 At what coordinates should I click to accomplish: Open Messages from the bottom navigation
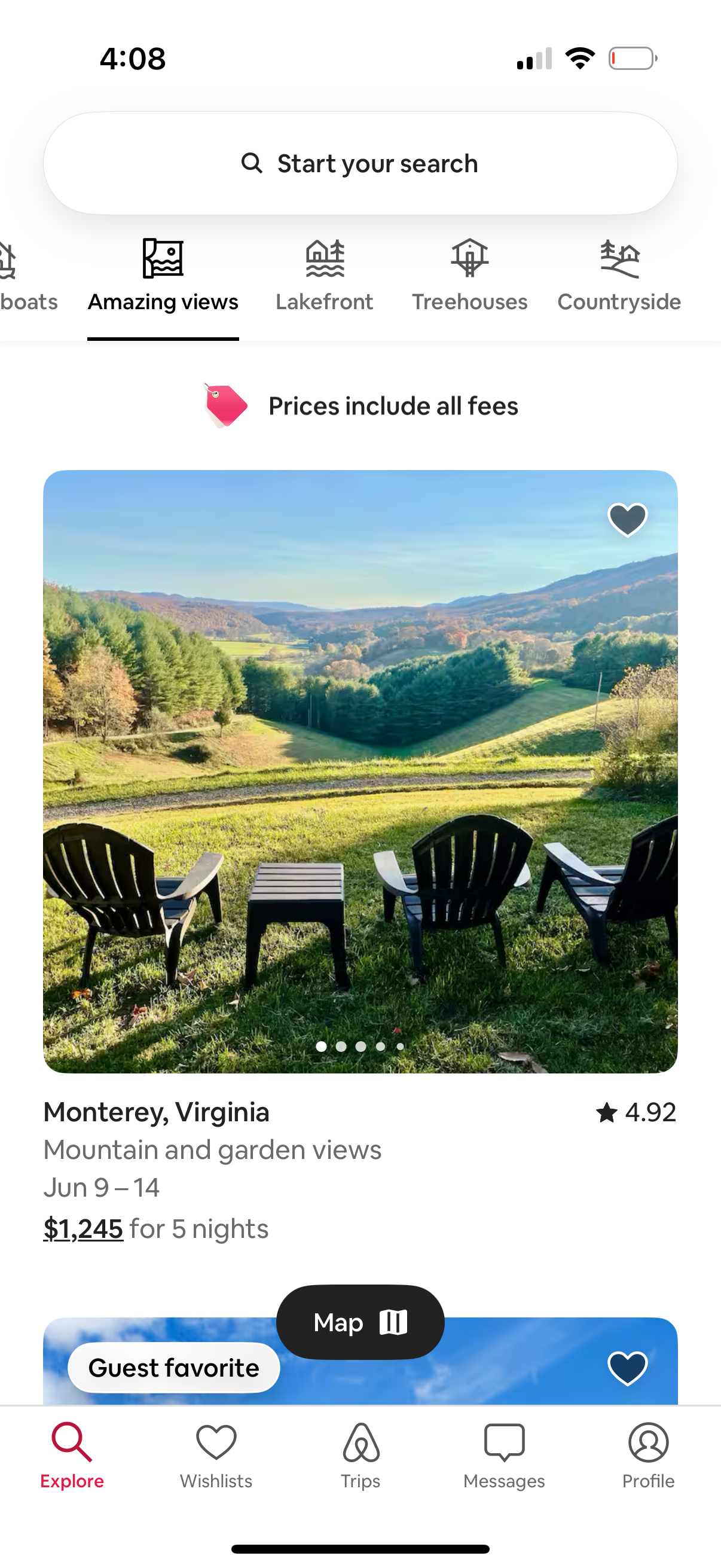(504, 1454)
